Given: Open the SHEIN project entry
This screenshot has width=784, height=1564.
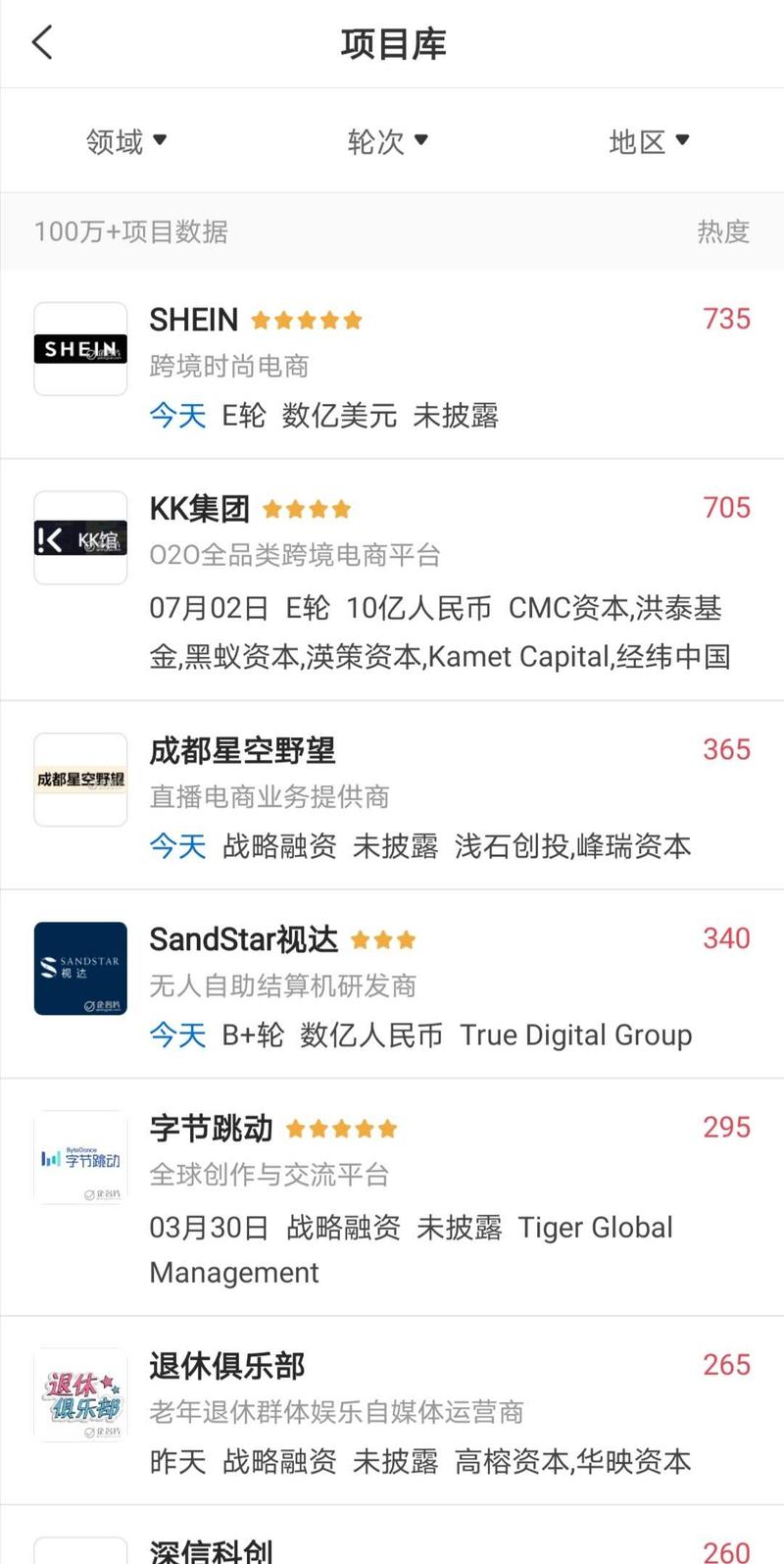Looking at the screenshot, I should pyautogui.click(x=392, y=365).
